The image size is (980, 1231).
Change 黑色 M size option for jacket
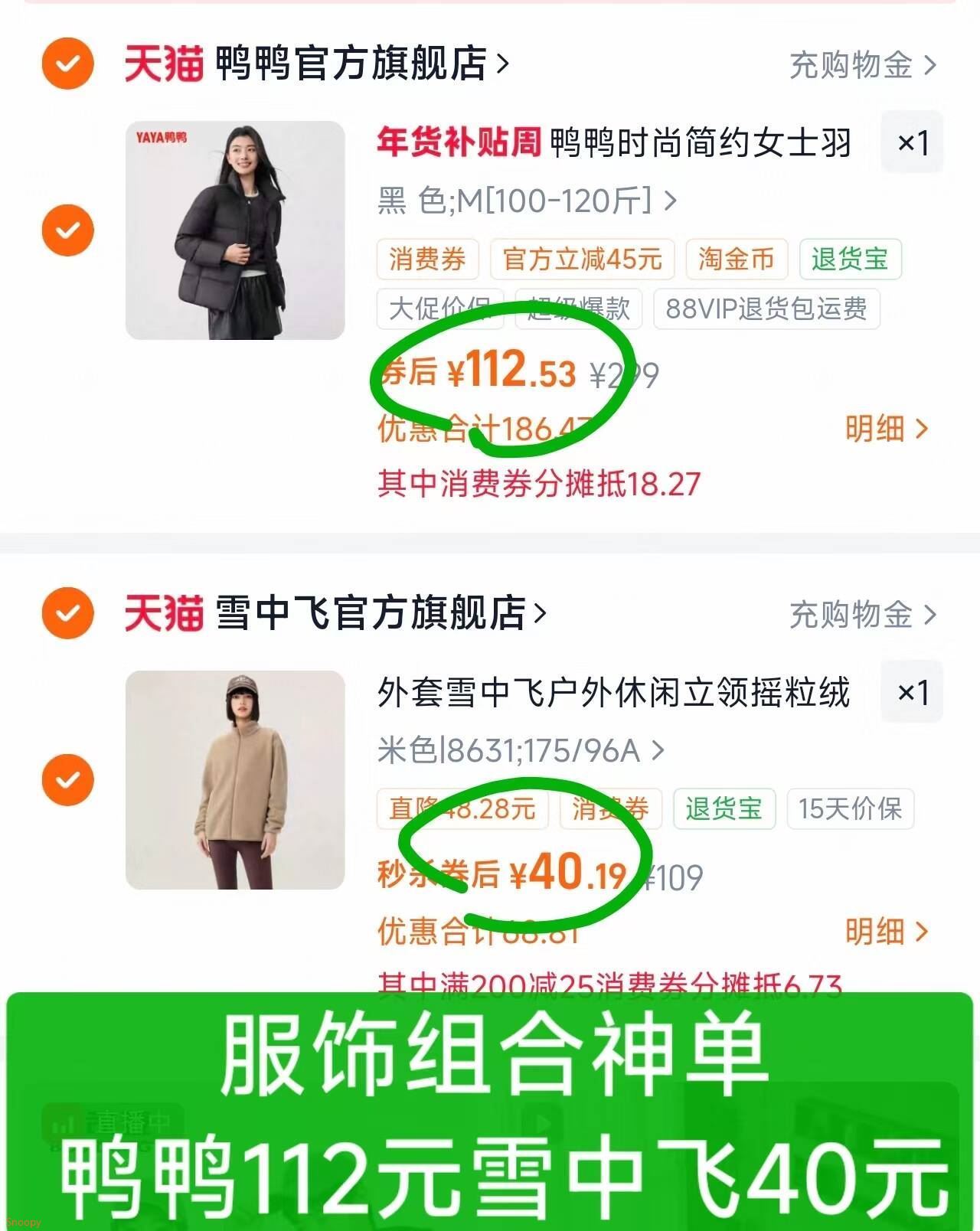(527, 201)
